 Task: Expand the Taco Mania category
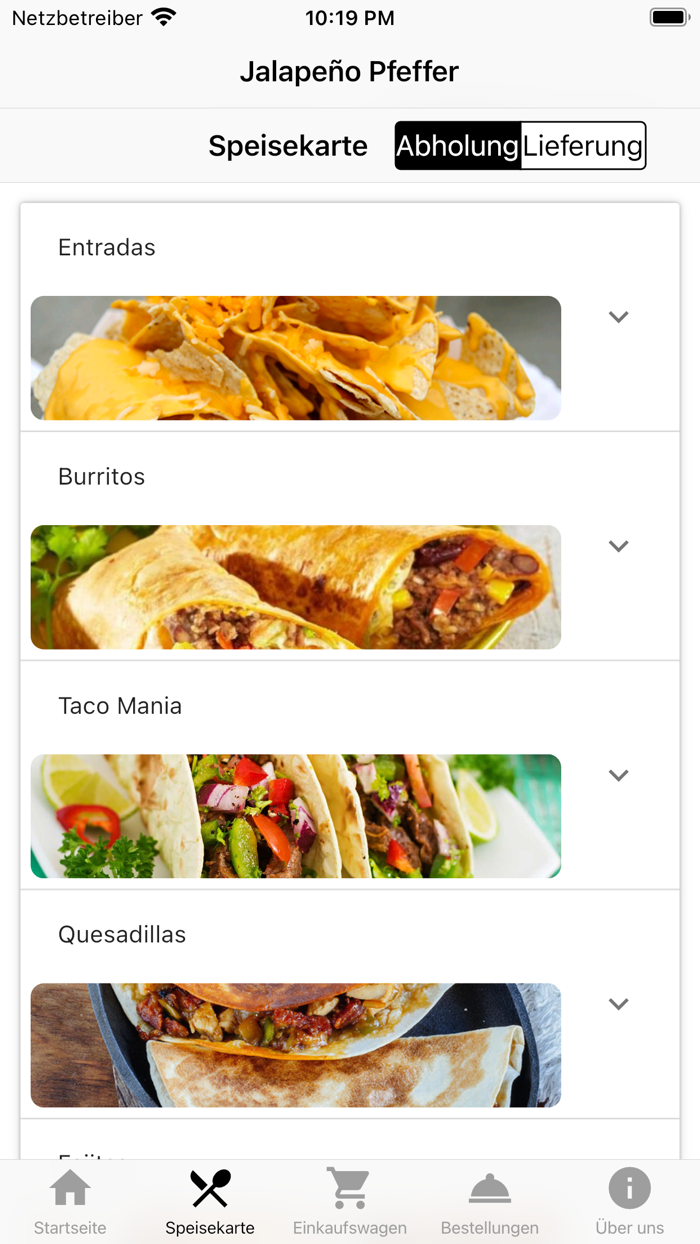click(x=618, y=775)
